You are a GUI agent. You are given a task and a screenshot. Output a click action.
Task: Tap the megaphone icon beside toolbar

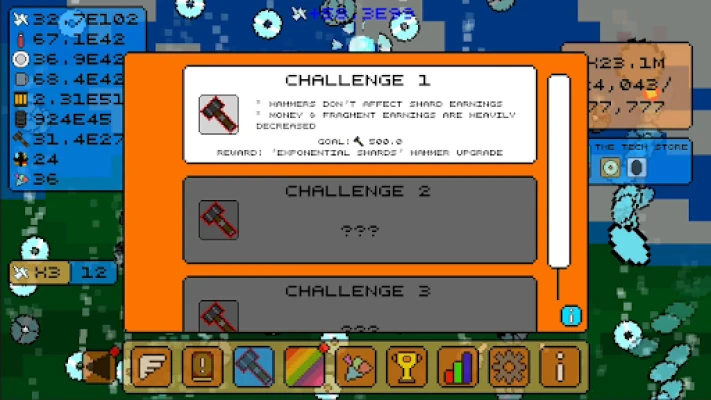coord(100,366)
